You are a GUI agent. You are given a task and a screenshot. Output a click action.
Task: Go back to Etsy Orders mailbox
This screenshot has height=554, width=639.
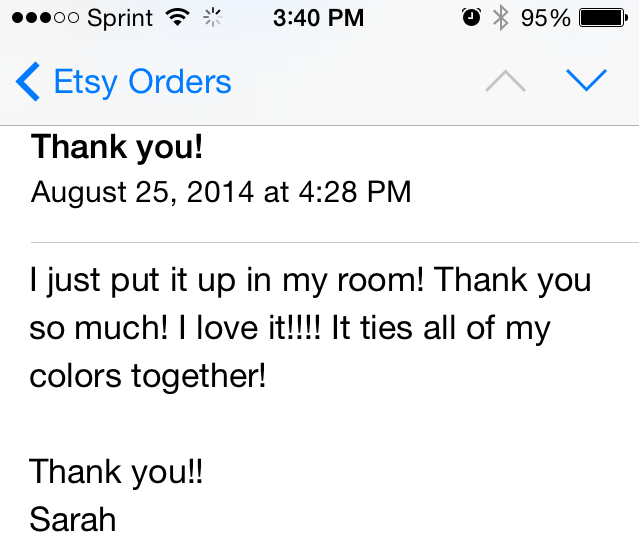(x=124, y=82)
